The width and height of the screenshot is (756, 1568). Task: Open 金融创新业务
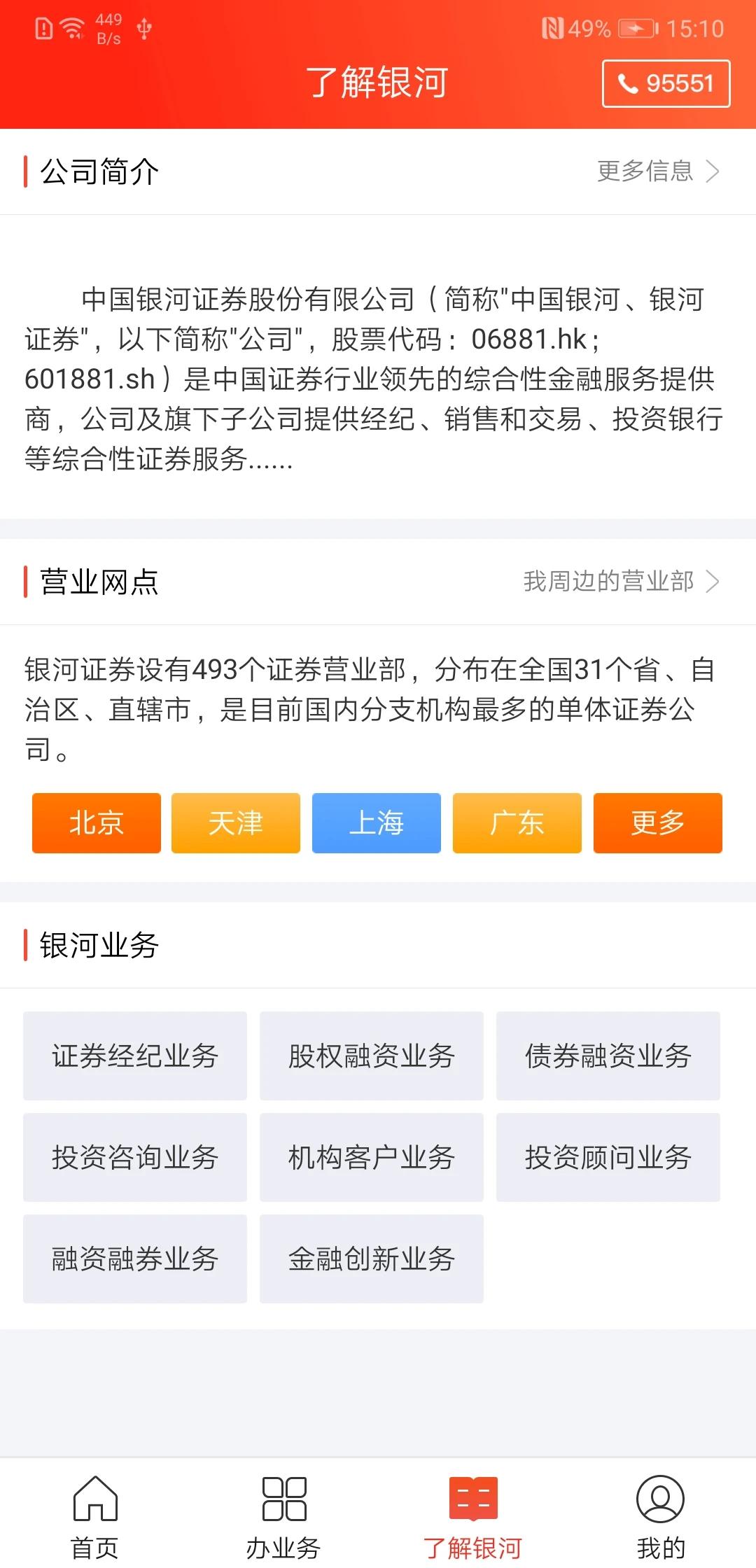(x=372, y=1259)
